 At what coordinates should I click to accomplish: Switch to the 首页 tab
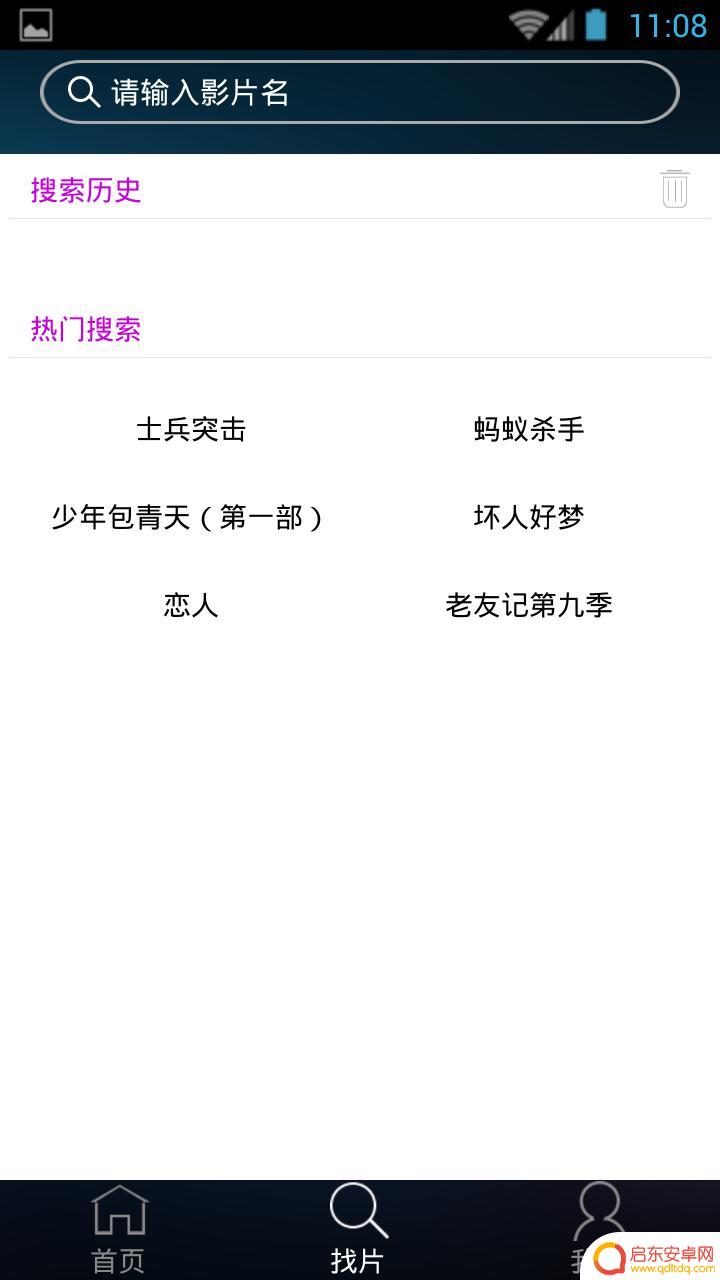[119, 1230]
